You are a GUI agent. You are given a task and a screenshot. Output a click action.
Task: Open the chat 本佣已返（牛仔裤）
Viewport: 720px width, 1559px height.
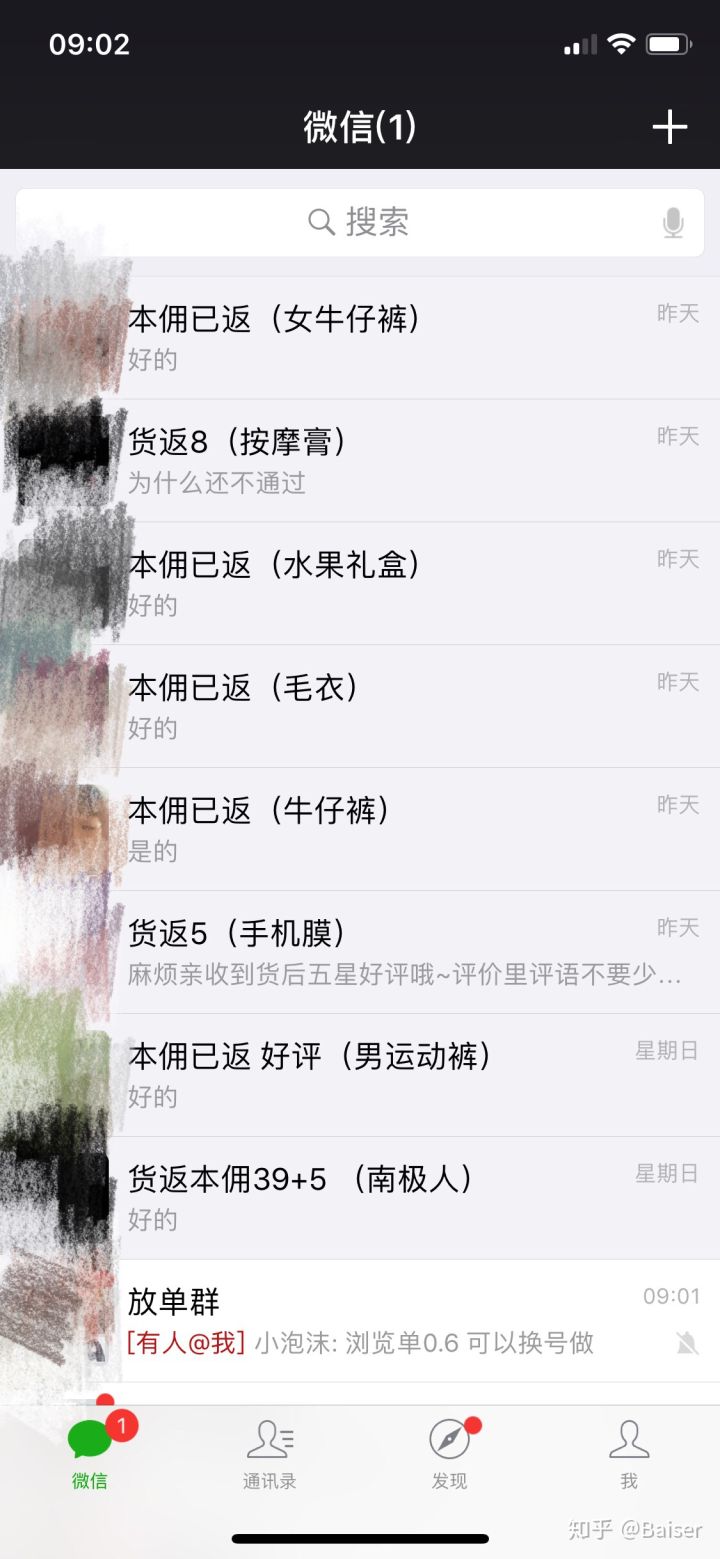[400, 830]
